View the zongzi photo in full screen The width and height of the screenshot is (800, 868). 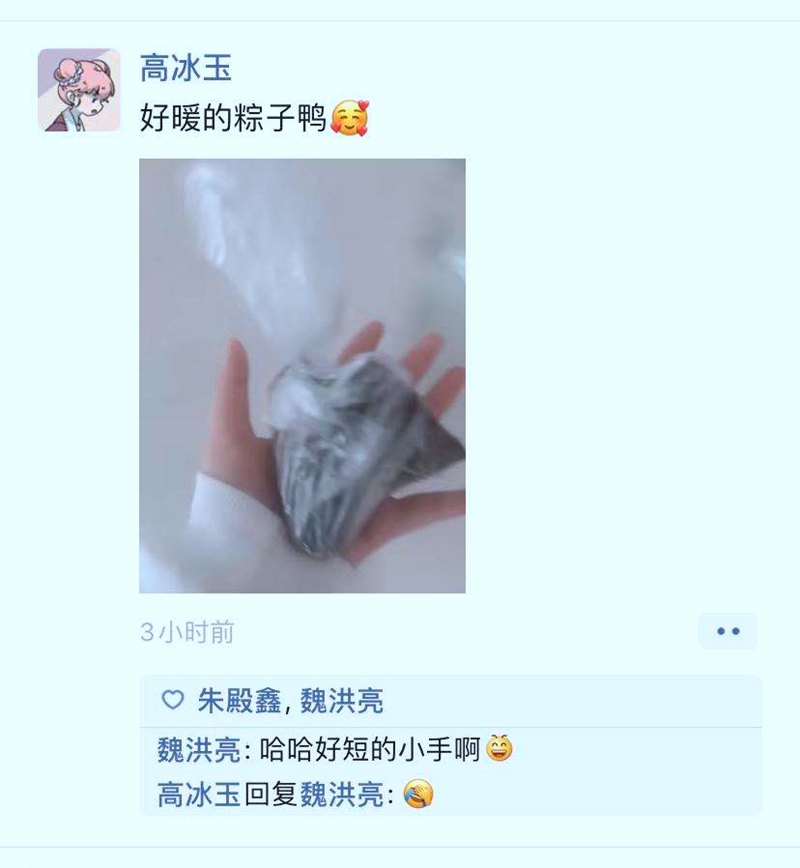pos(302,375)
